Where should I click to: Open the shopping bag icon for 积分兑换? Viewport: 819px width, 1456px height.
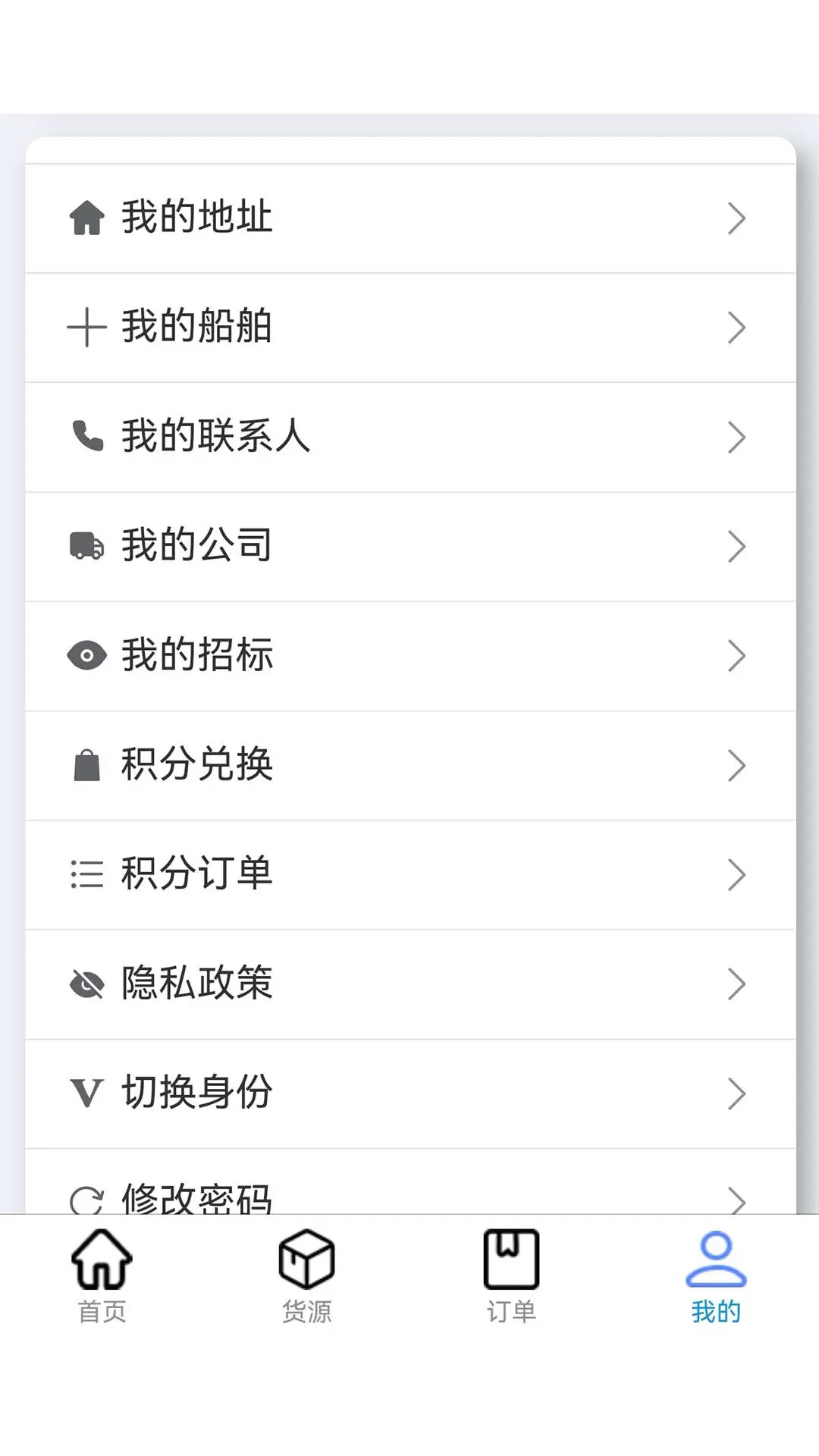[x=88, y=765]
